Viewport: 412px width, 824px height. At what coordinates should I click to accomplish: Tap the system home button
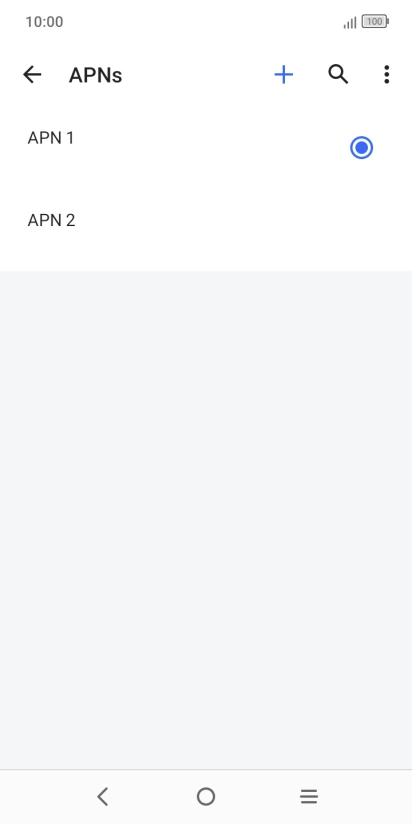206,797
